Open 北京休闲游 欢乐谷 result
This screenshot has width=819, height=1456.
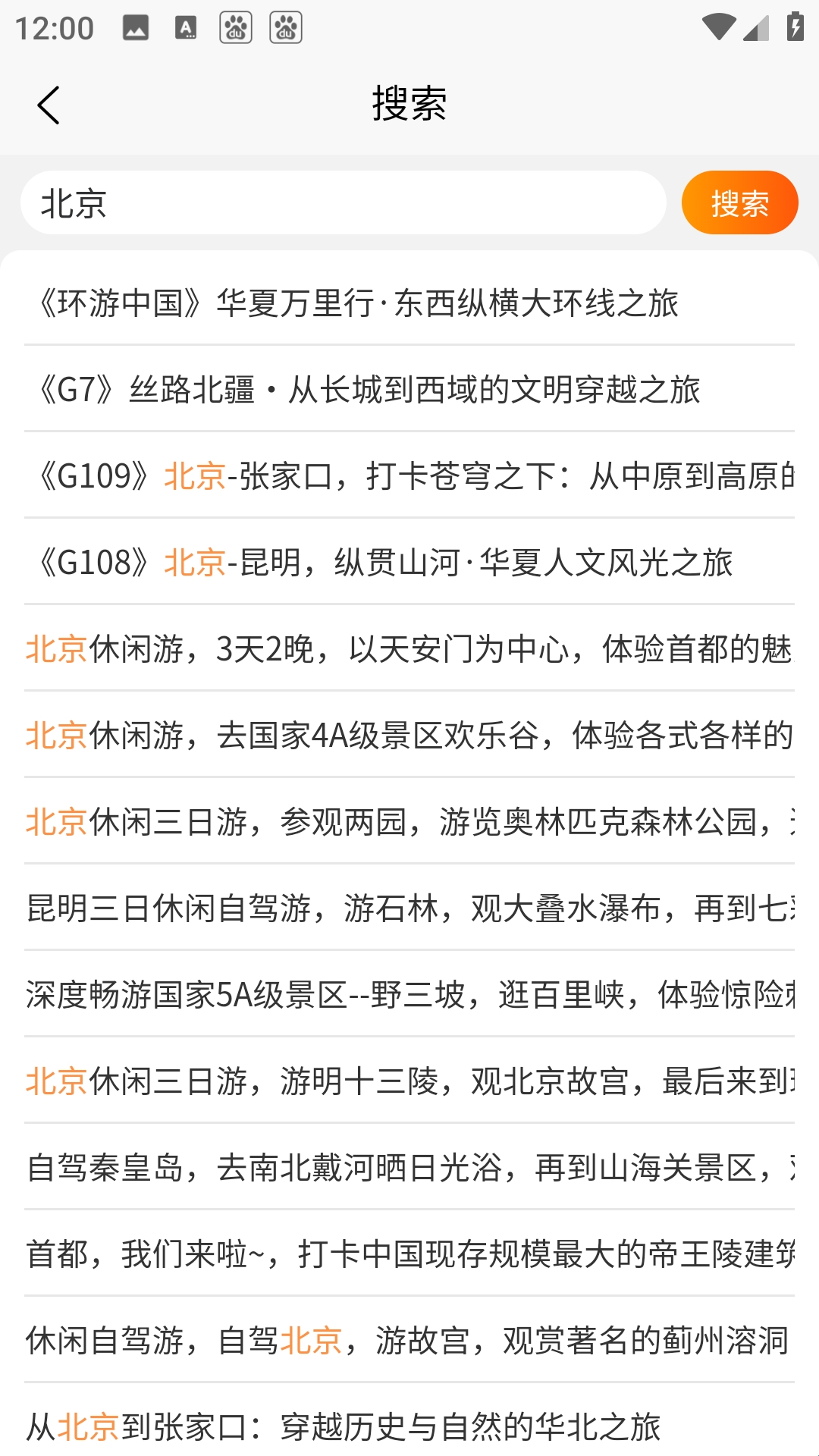pos(409,735)
